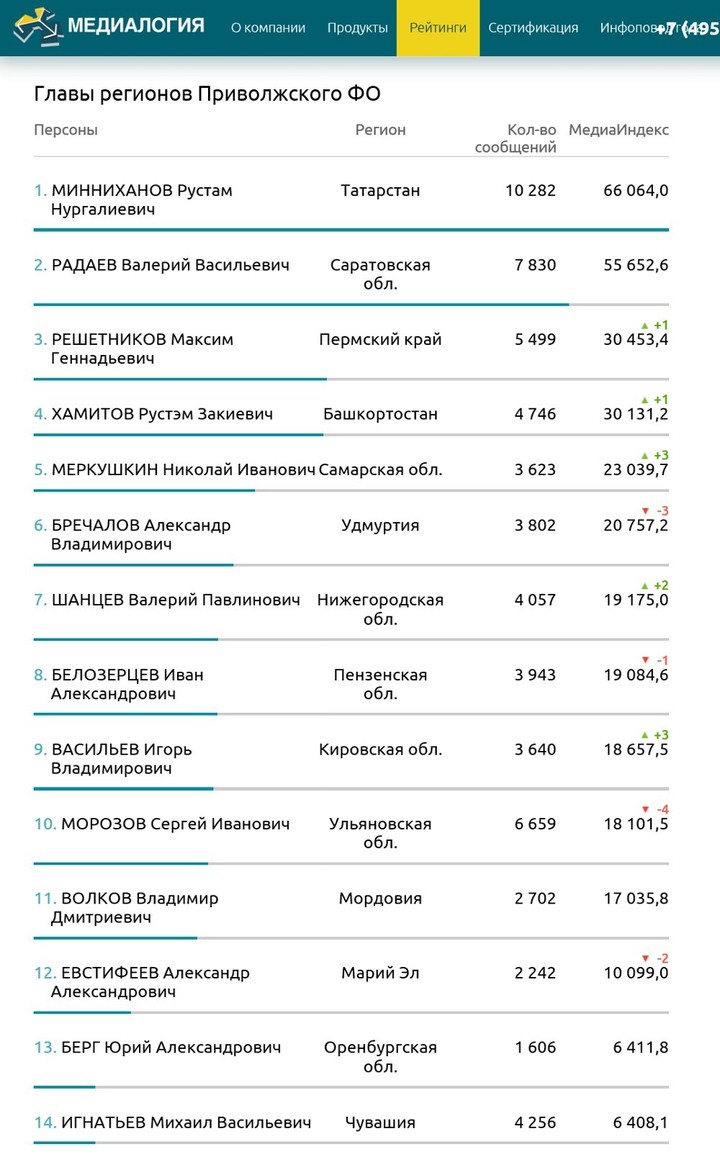The image size is (720, 1175).
Task: Open the Медиалогия logo home link
Action: pyautogui.click(x=110, y=27)
